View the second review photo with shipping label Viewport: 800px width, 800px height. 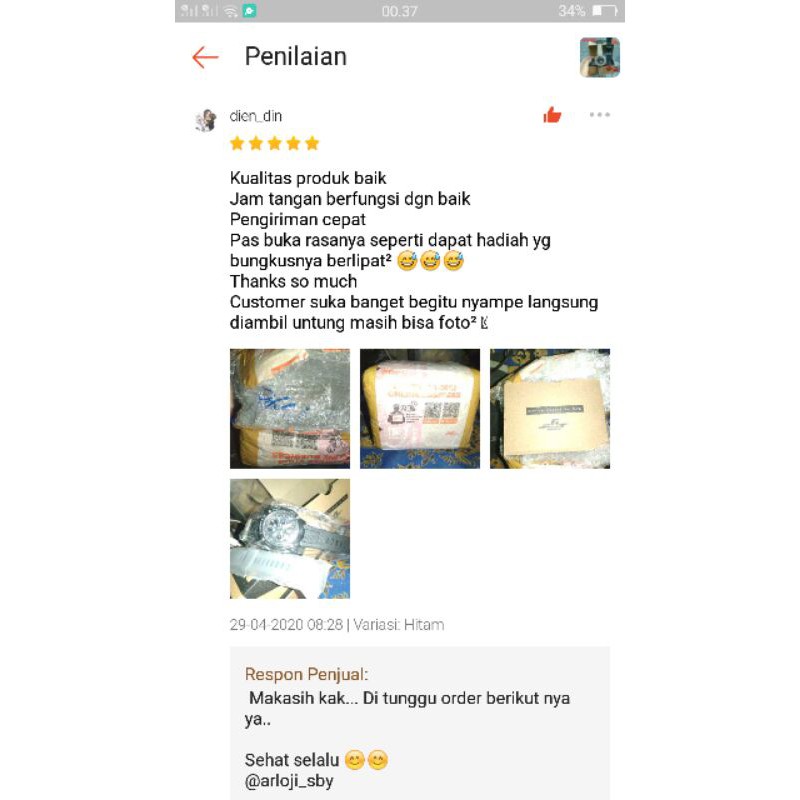pyautogui.click(x=420, y=408)
